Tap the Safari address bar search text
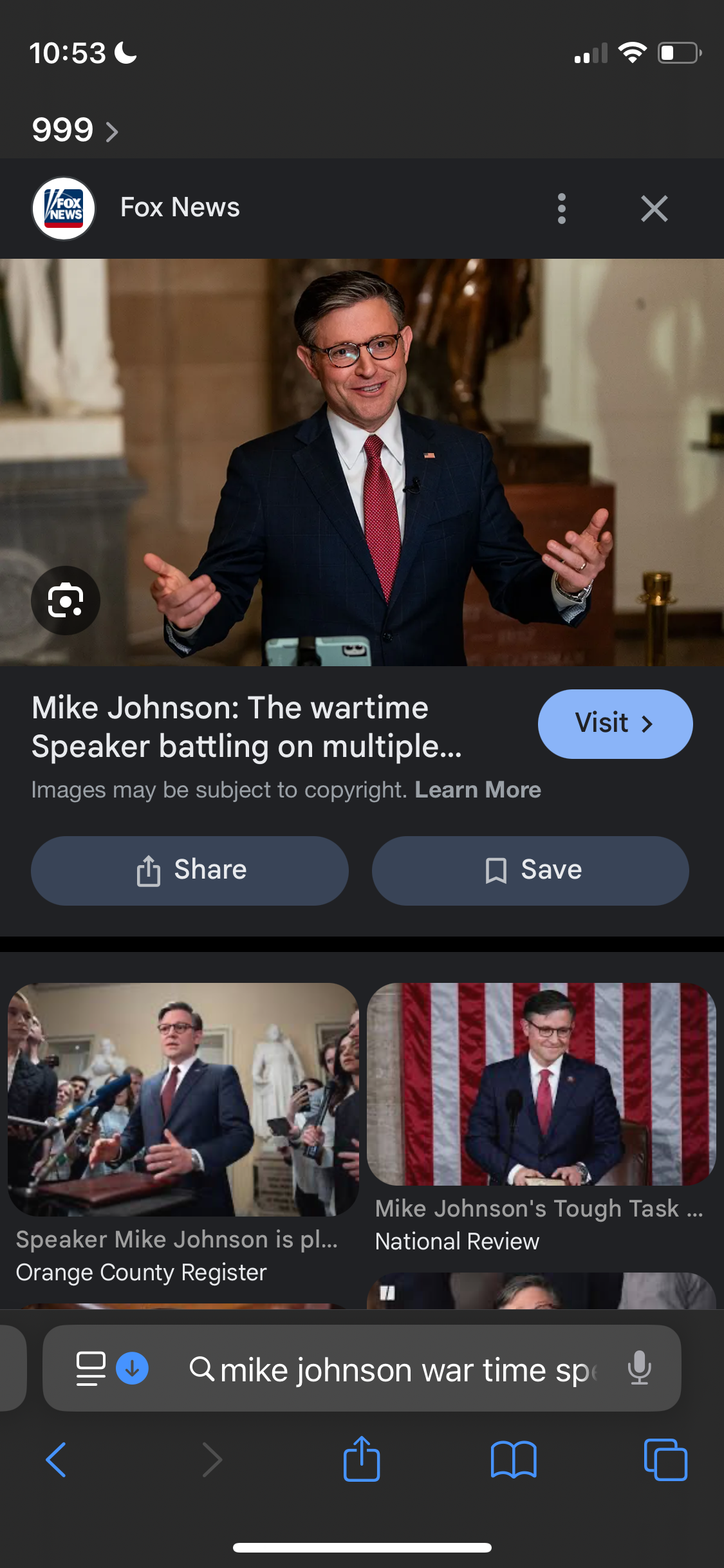Viewport: 724px width, 1568px height. click(x=405, y=1369)
